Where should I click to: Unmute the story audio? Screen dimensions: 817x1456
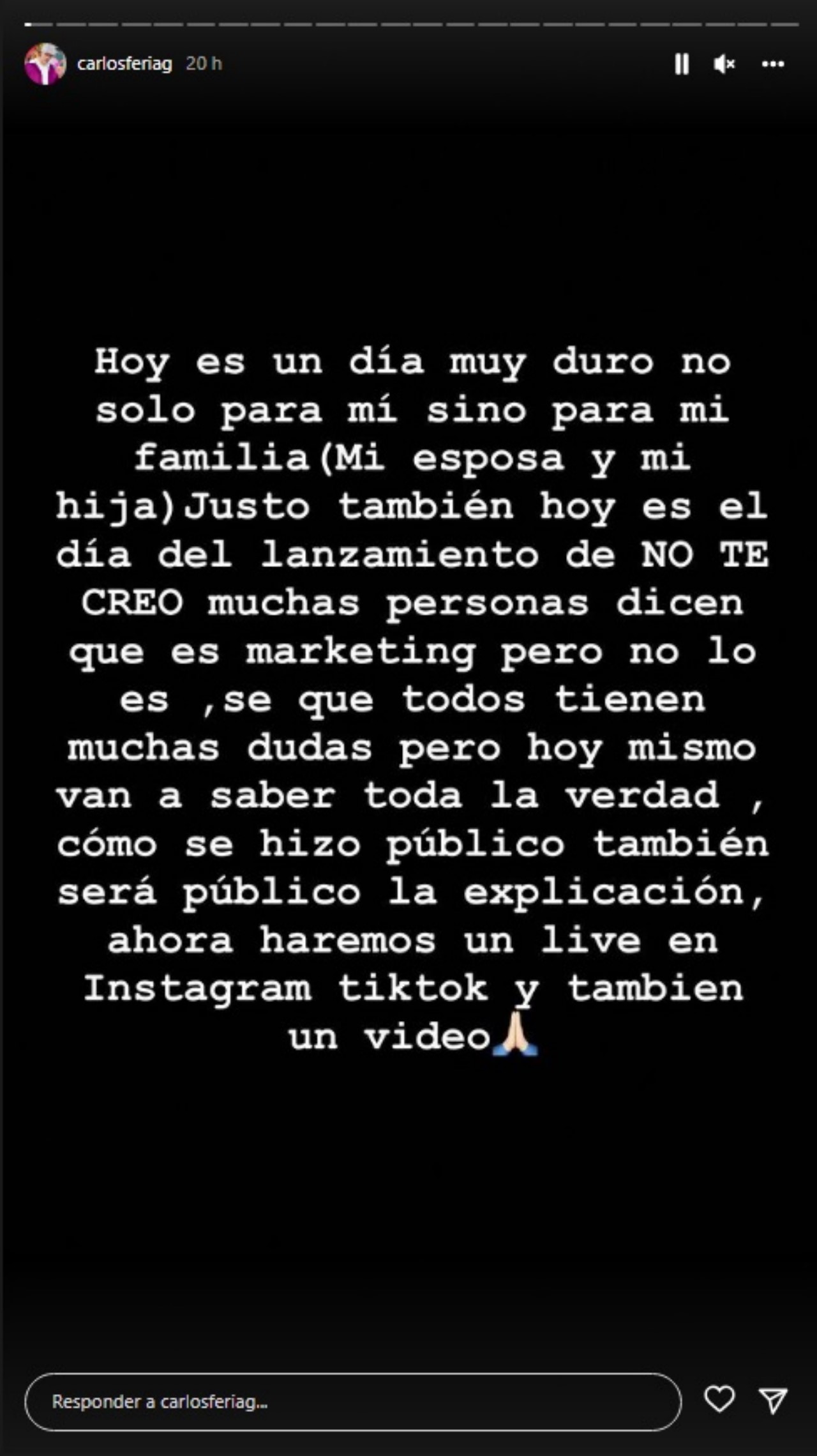pyautogui.click(x=724, y=64)
